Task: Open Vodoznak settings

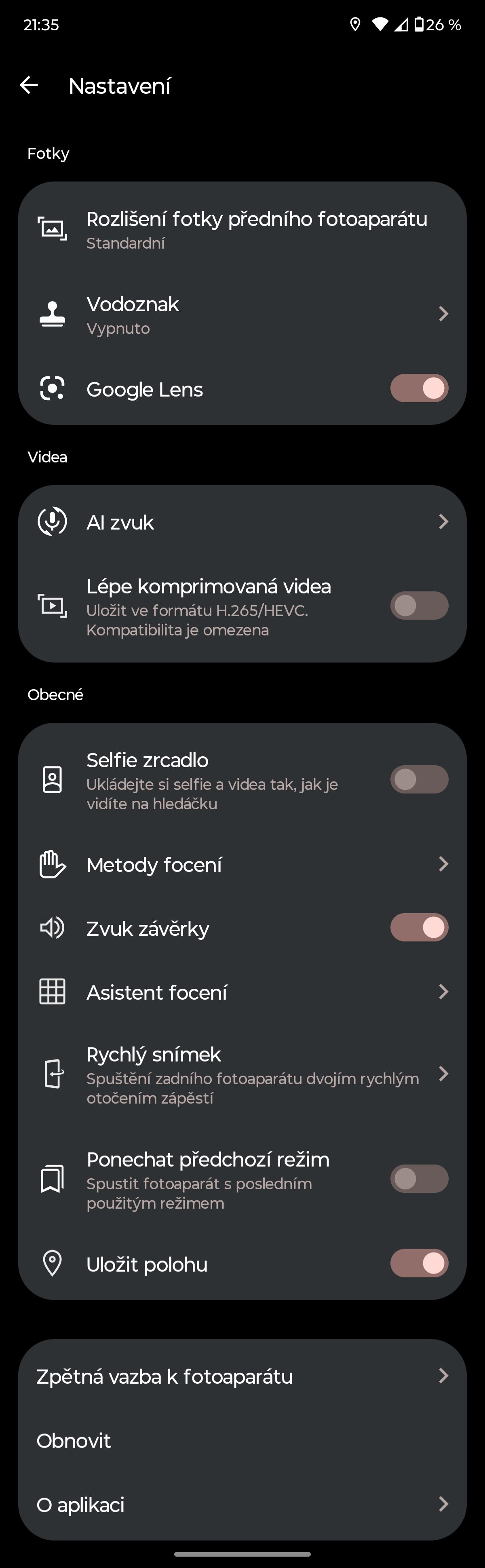Action: pyautogui.click(x=242, y=314)
